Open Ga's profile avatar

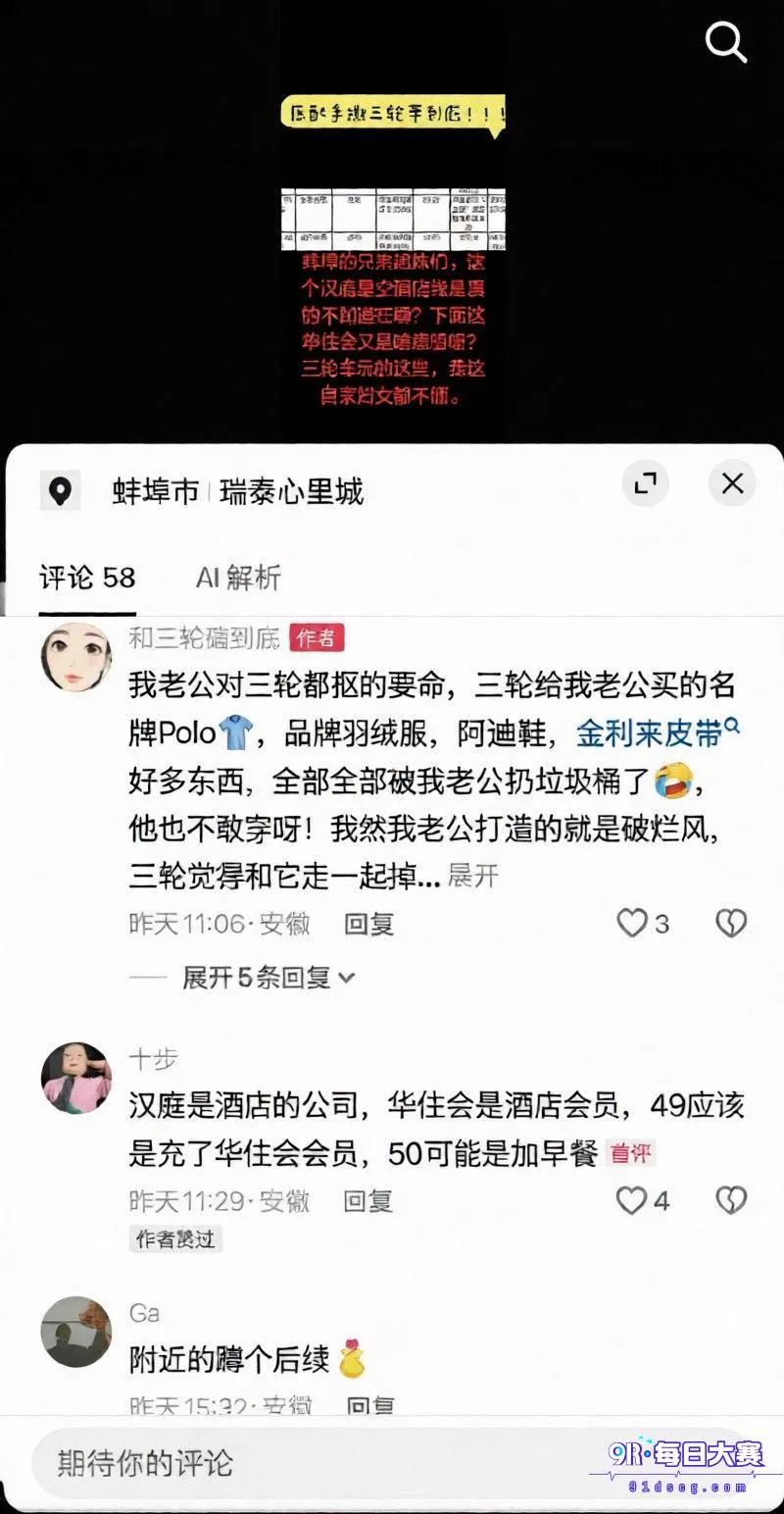76,1332
